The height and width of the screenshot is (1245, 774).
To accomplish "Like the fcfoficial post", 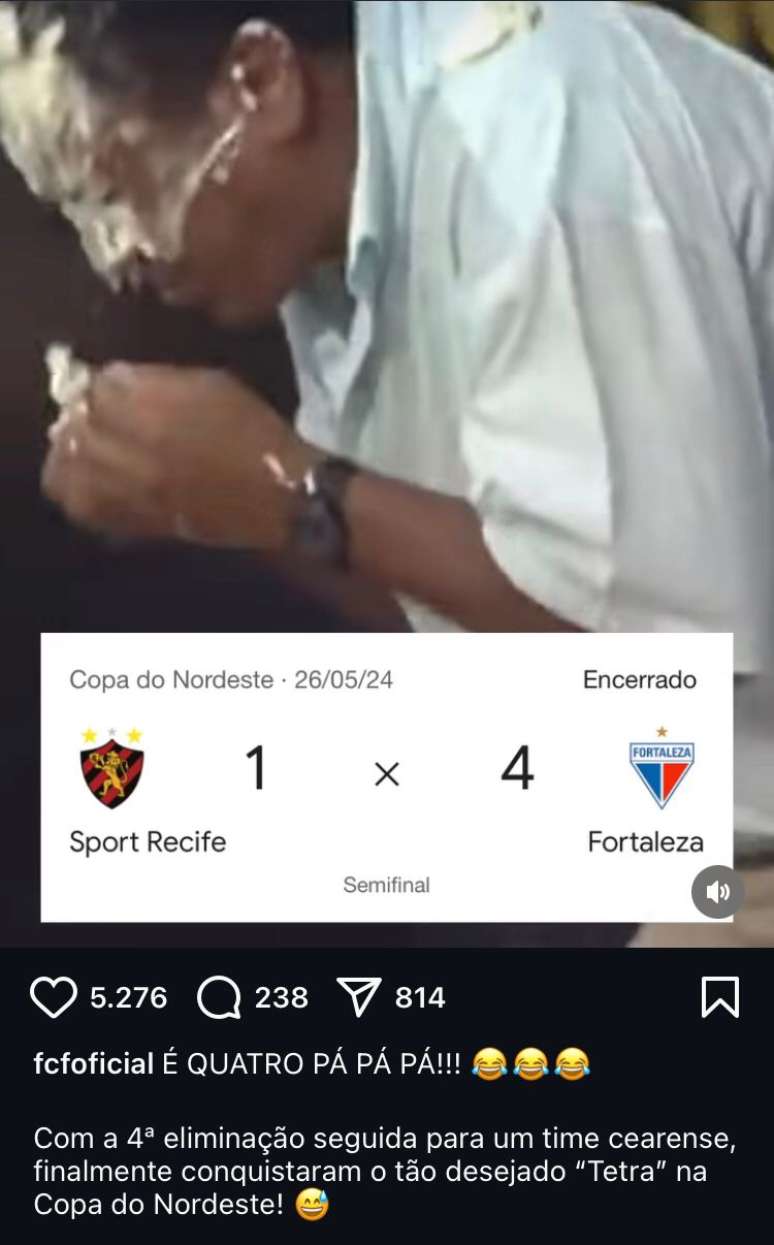I will point(54,997).
